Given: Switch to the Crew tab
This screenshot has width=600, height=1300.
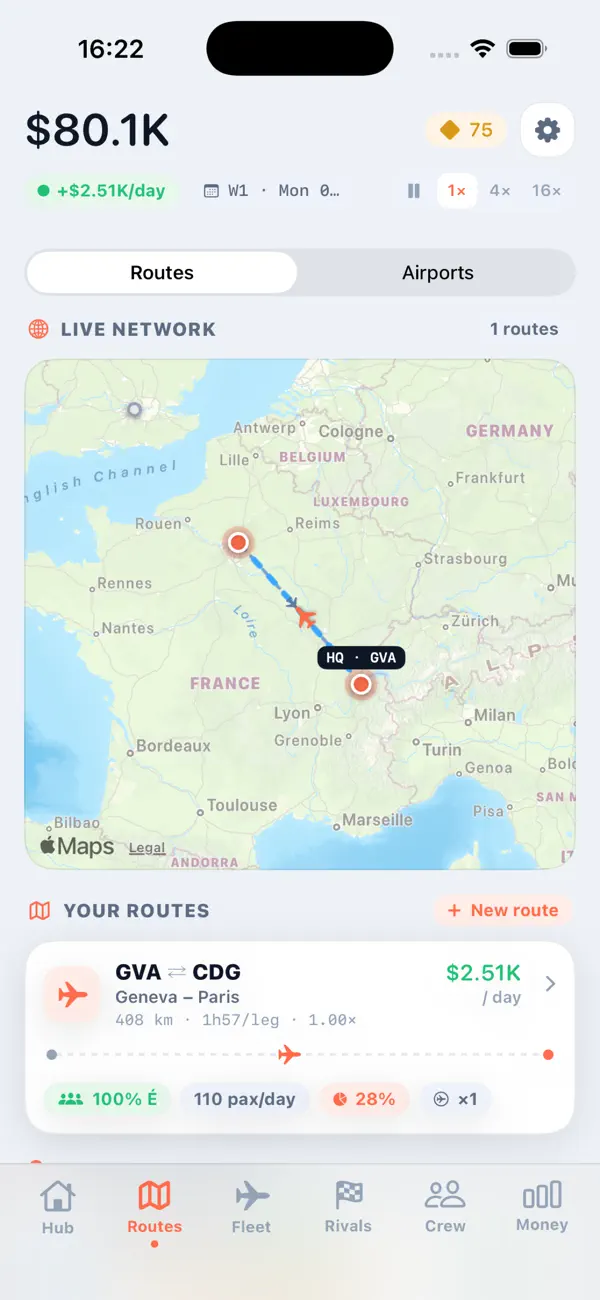Looking at the screenshot, I should tap(445, 1207).
